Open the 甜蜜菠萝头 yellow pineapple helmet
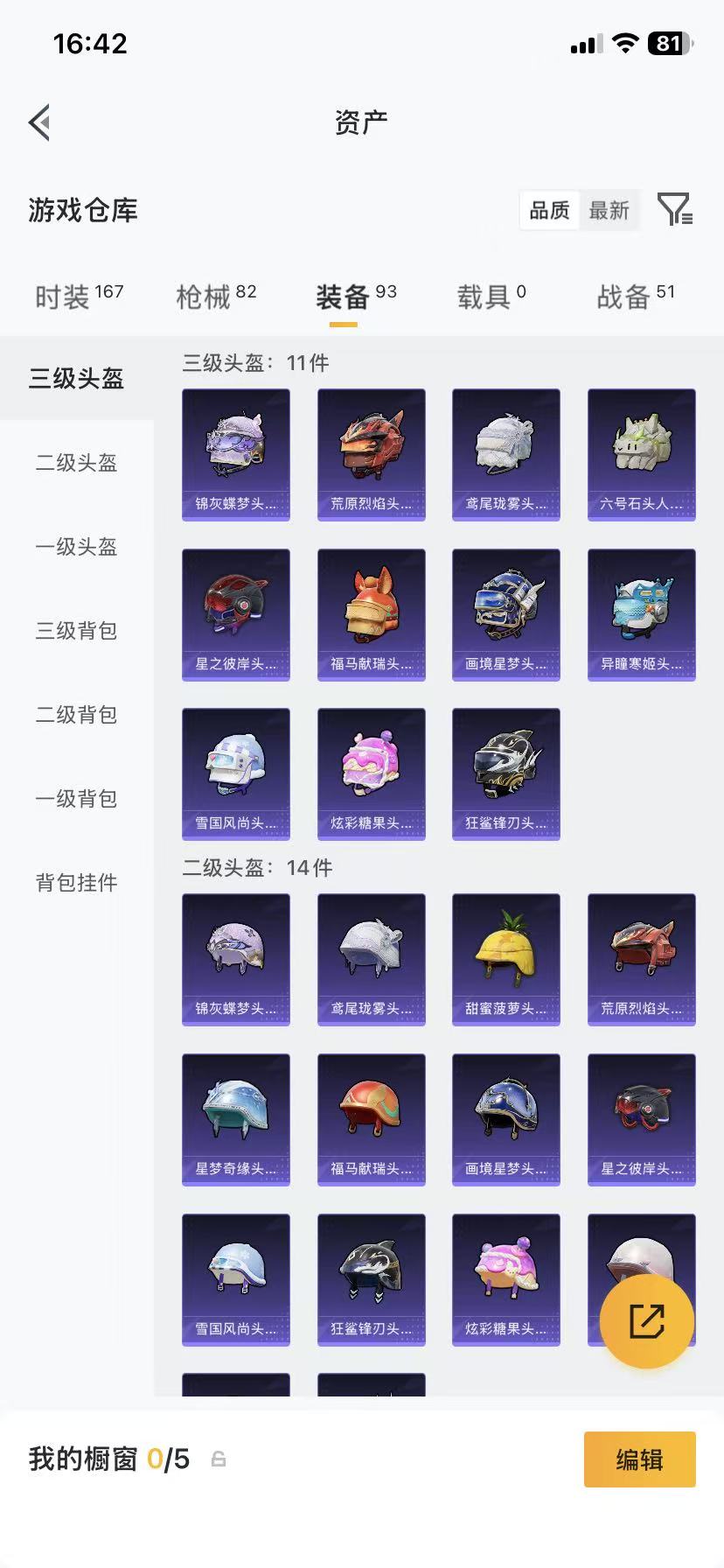Image resolution: width=724 pixels, height=1568 pixels. [505, 959]
